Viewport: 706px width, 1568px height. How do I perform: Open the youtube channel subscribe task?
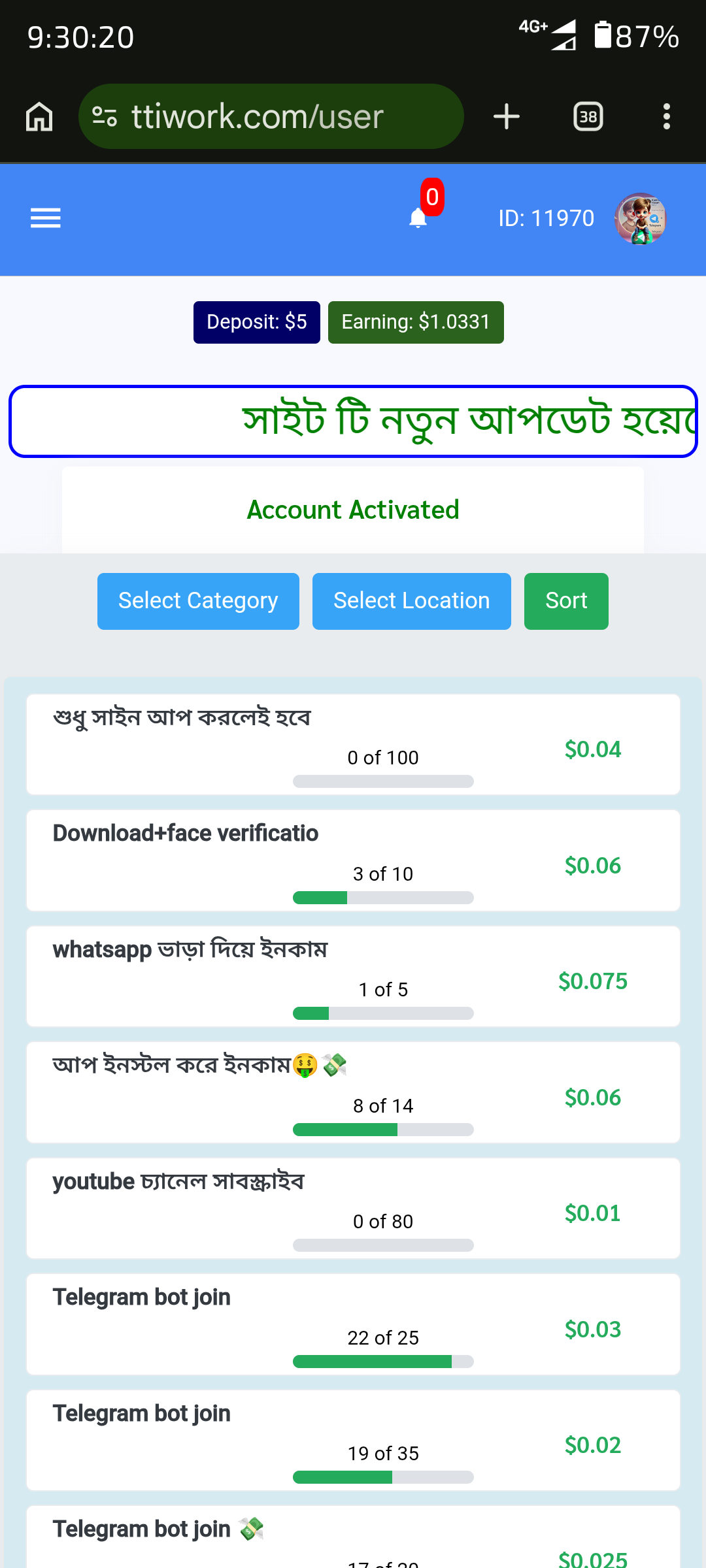coord(353,1208)
